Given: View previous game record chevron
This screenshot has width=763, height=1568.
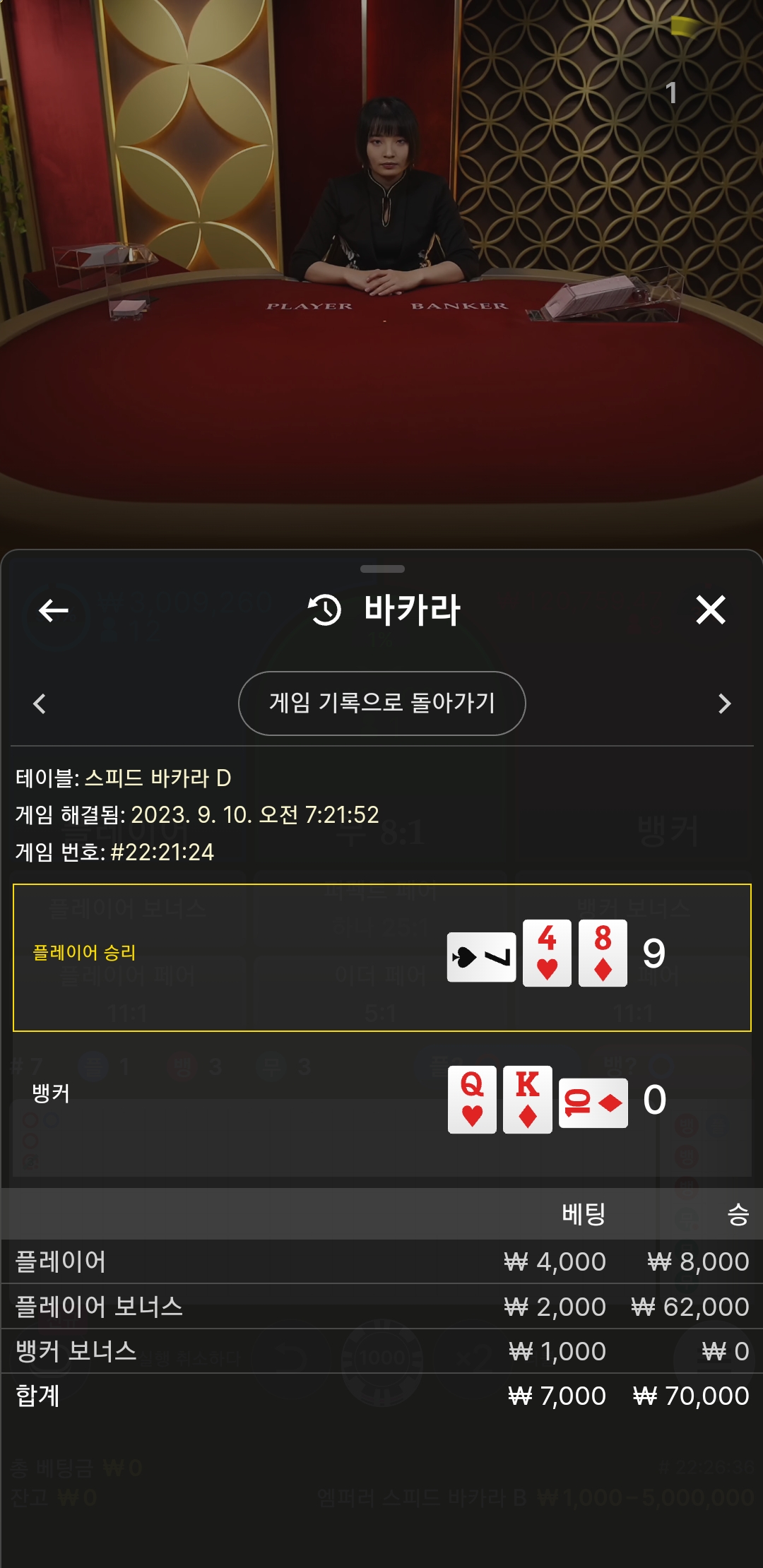Looking at the screenshot, I should (40, 703).
